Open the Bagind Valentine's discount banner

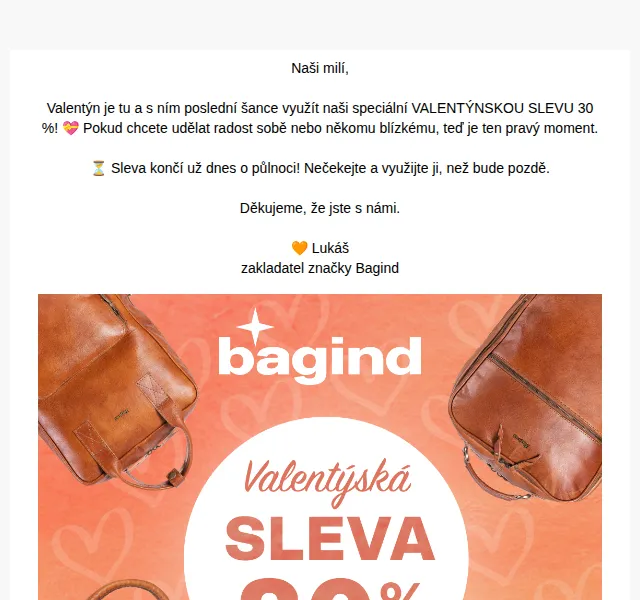[320, 447]
